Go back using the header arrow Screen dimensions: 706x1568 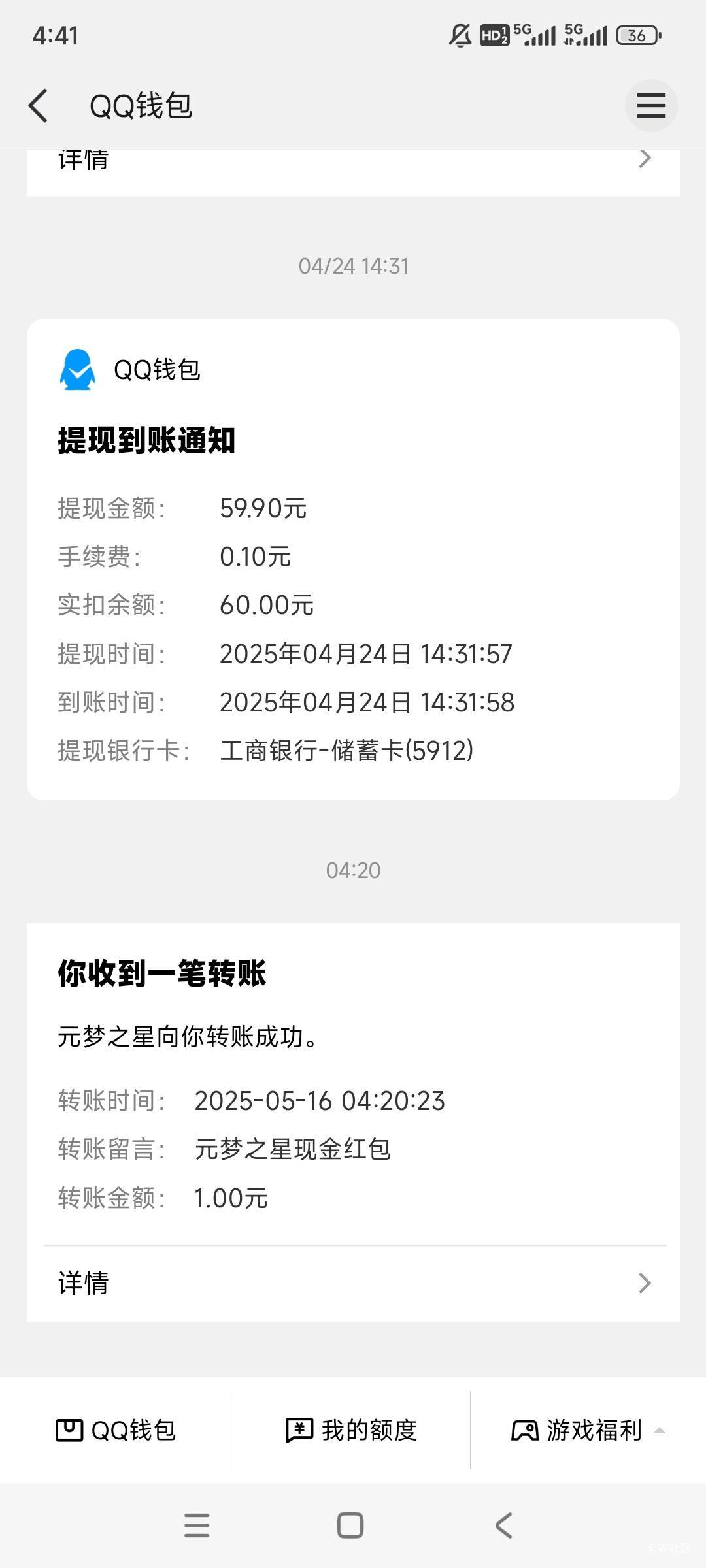pyautogui.click(x=39, y=106)
